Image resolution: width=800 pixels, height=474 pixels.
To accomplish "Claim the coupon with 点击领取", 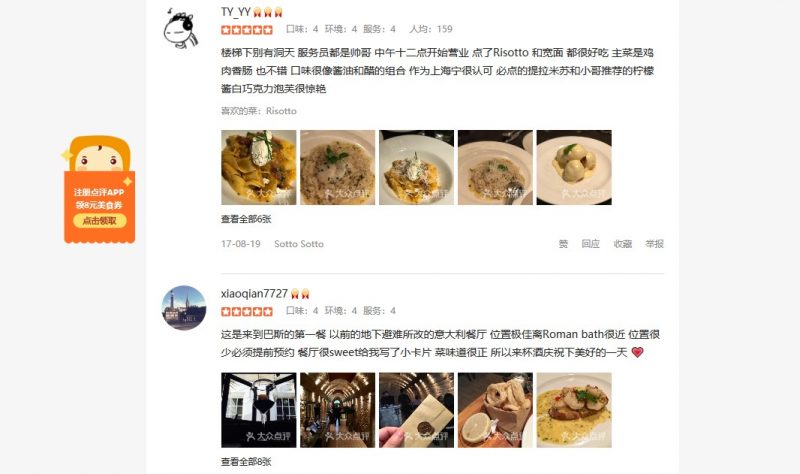I will click(x=99, y=221).
